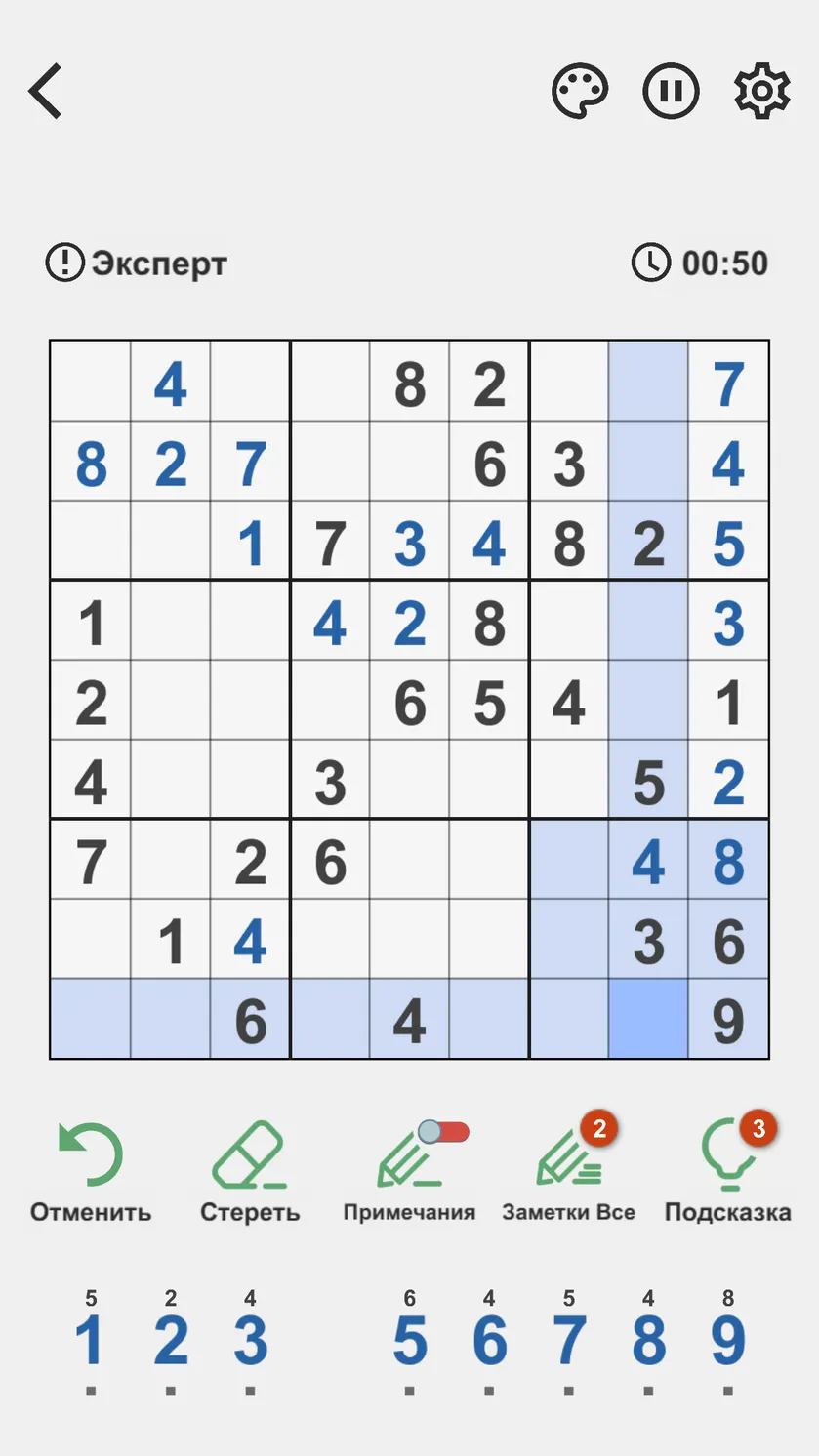Tap the Эксперт difficulty info icon
This screenshot has width=819, height=1456.
pyautogui.click(x=64, y=263)
